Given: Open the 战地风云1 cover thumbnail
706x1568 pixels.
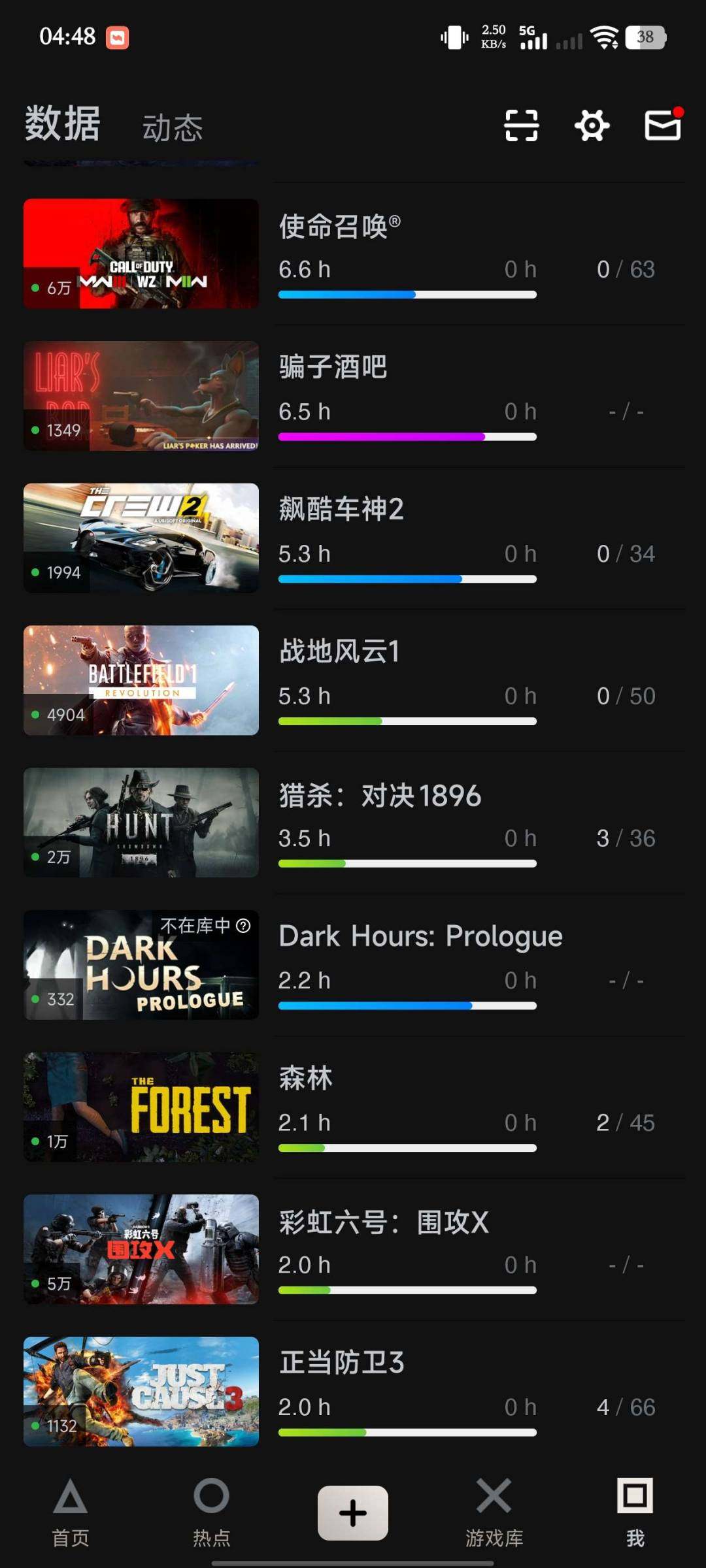Looking at the screenshot, I should coord(141,679).
